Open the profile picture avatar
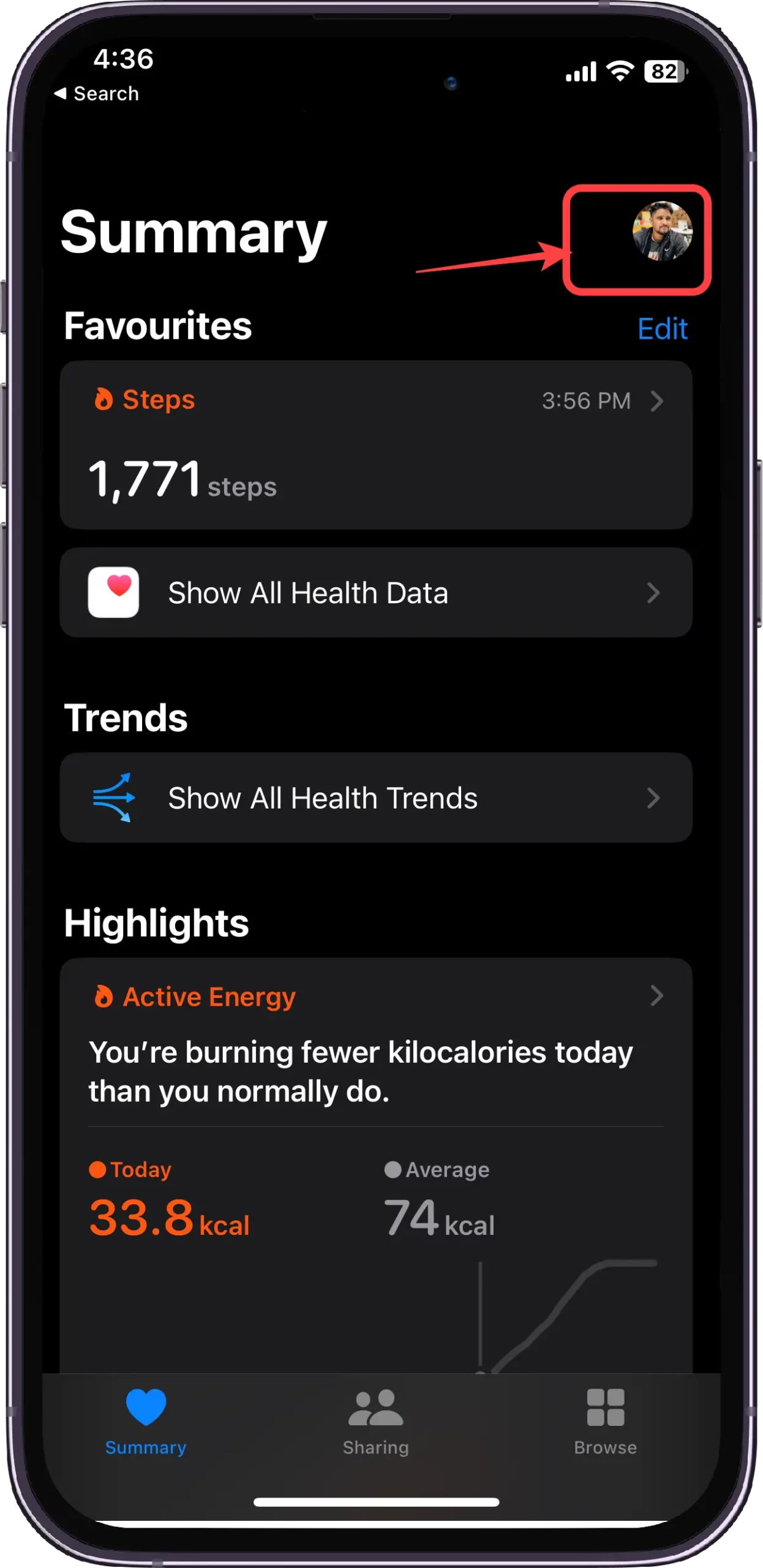 tap(663, 232)
